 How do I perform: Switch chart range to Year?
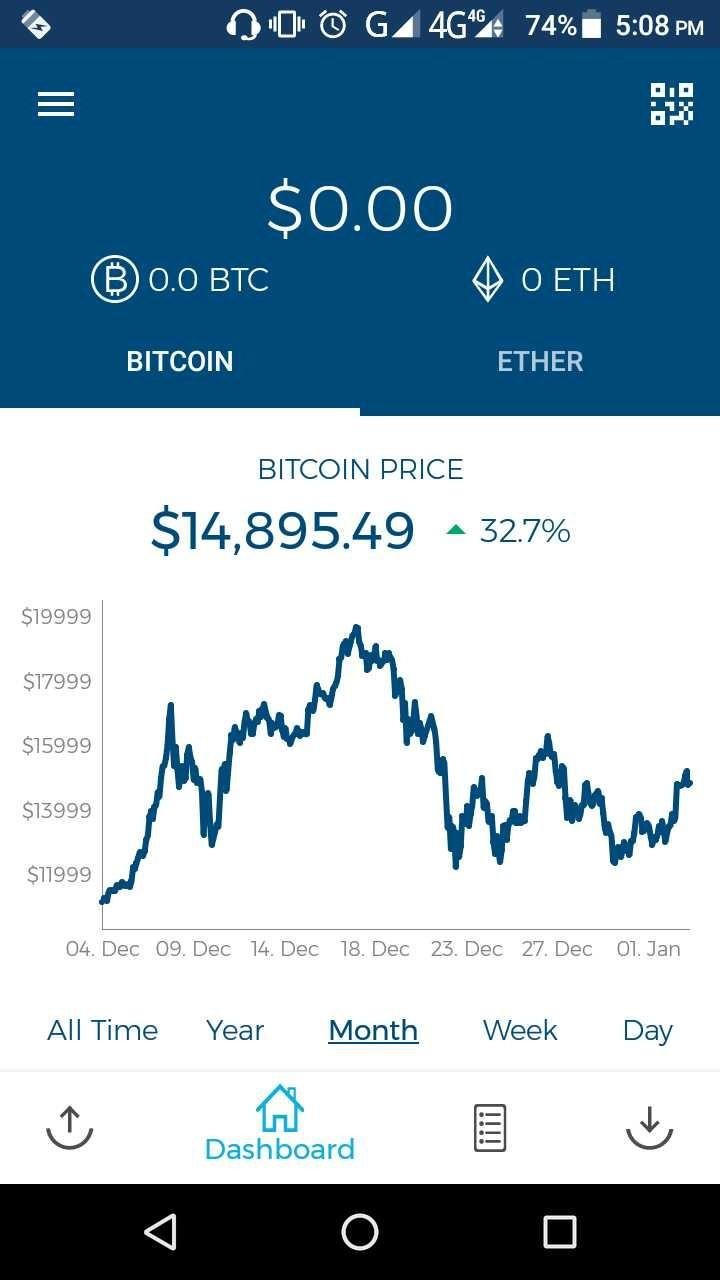pyautogui.click(x=235, y=1030)
